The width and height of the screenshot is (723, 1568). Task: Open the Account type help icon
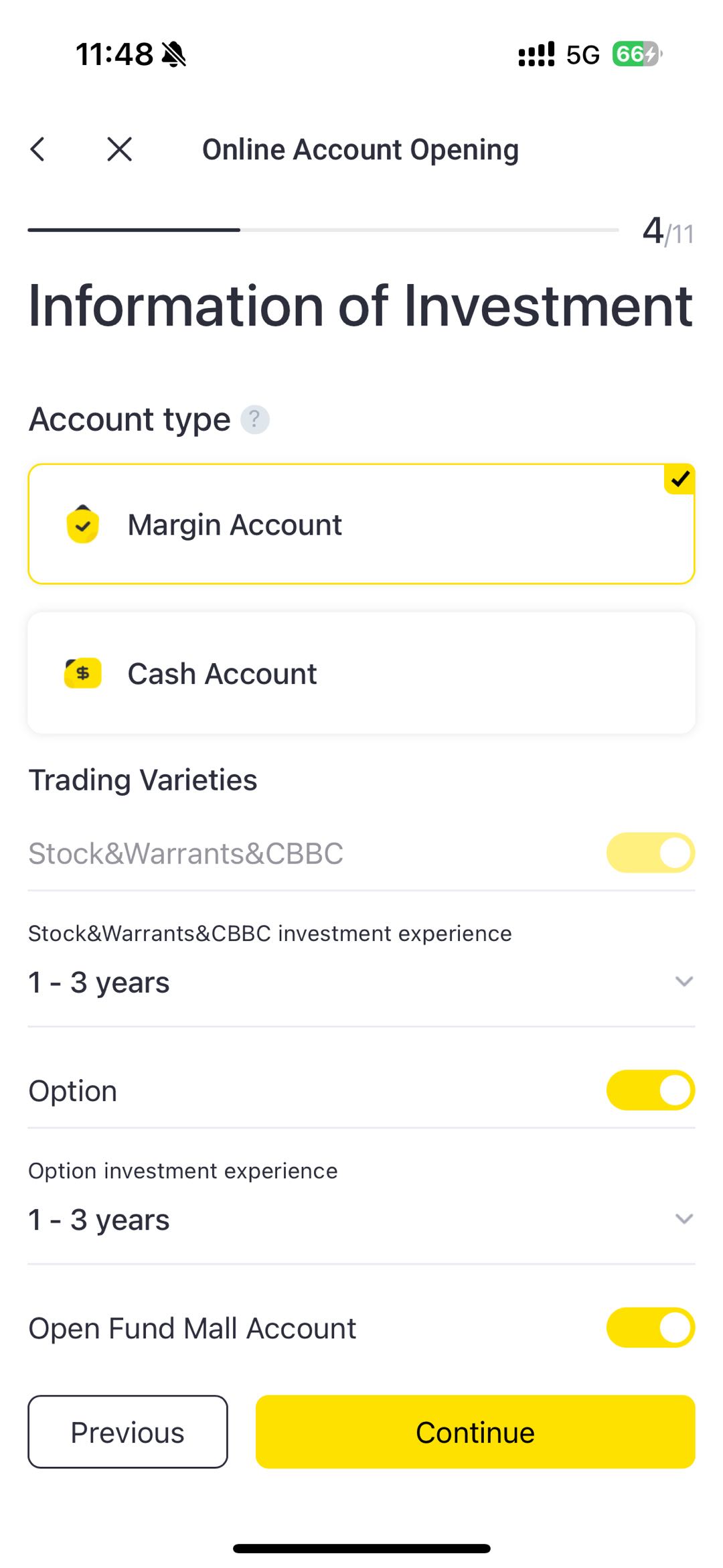pos(255,420)
